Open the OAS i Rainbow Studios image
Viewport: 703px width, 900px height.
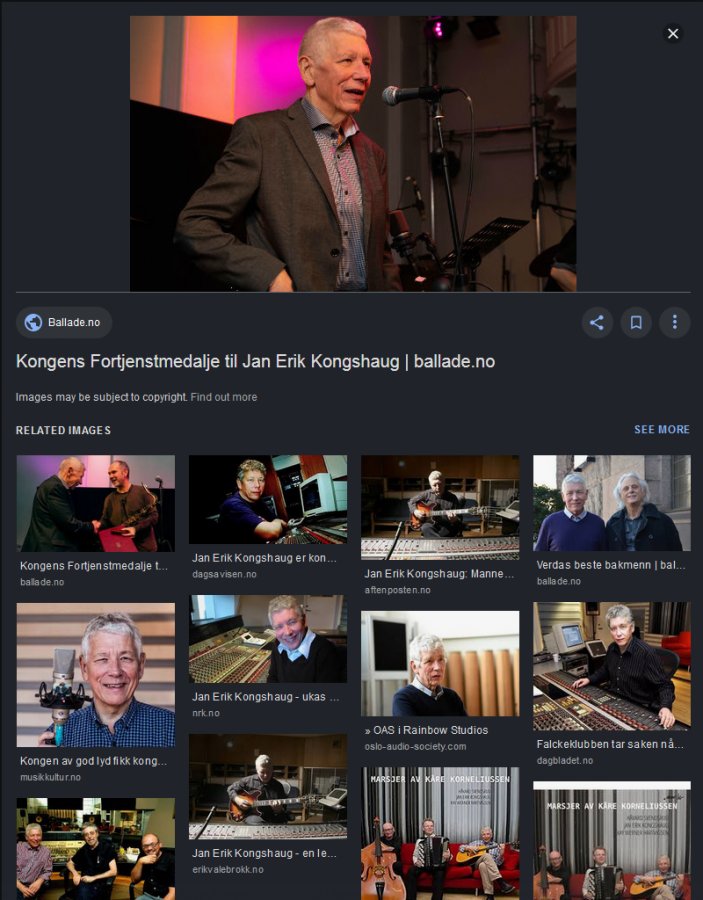(440, 663)
